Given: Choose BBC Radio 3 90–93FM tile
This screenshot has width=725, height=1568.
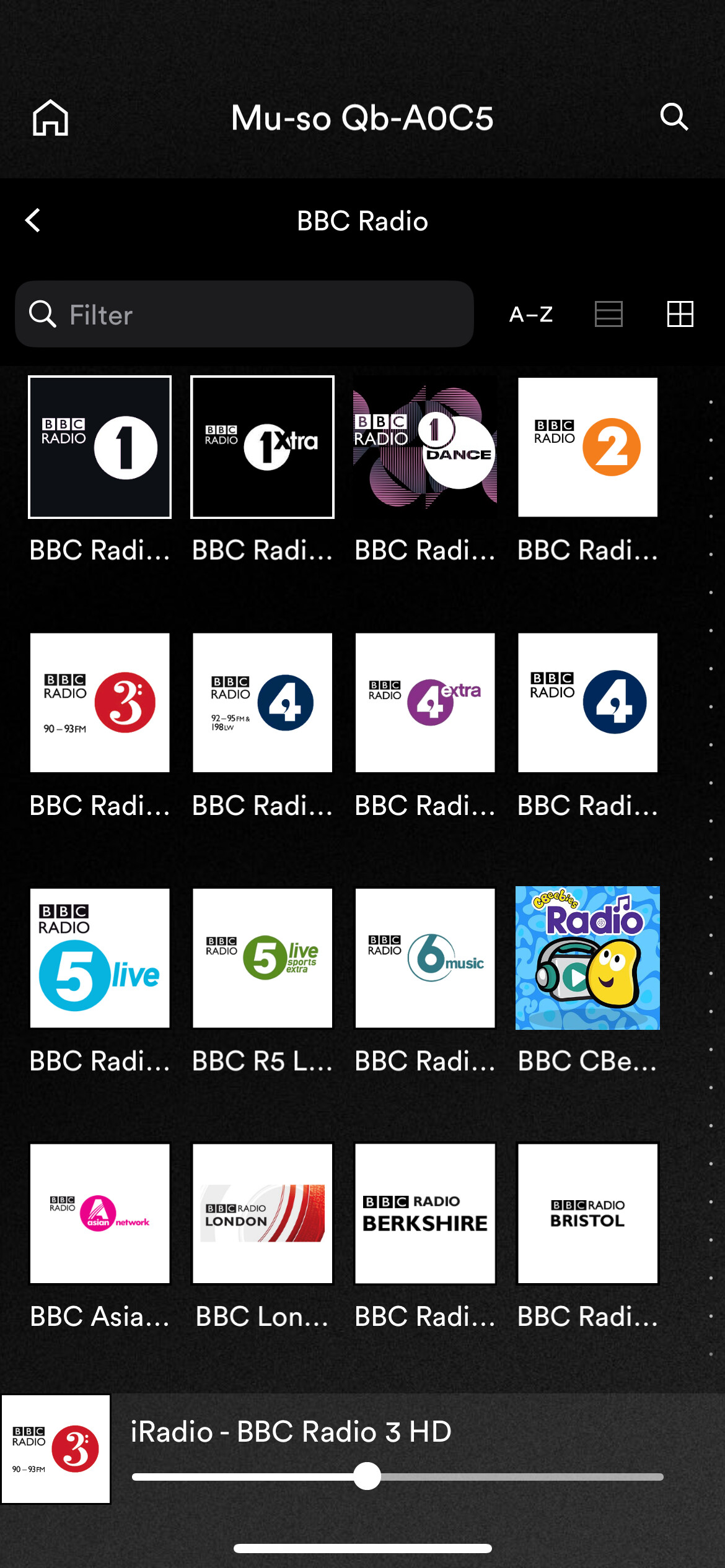Looking at the screenshot, I should coord(100,702).
